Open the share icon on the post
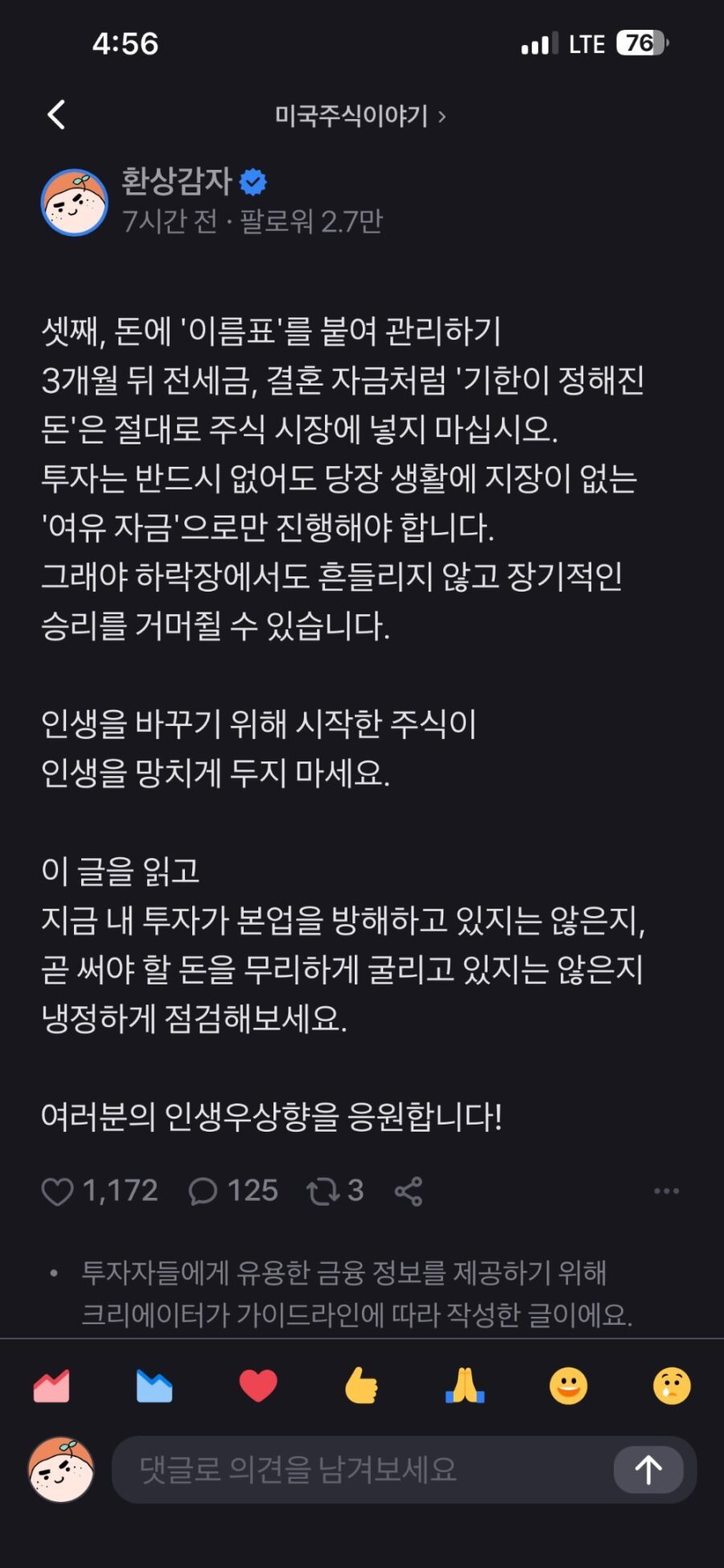The image size is (724, 1568). 409,1190
